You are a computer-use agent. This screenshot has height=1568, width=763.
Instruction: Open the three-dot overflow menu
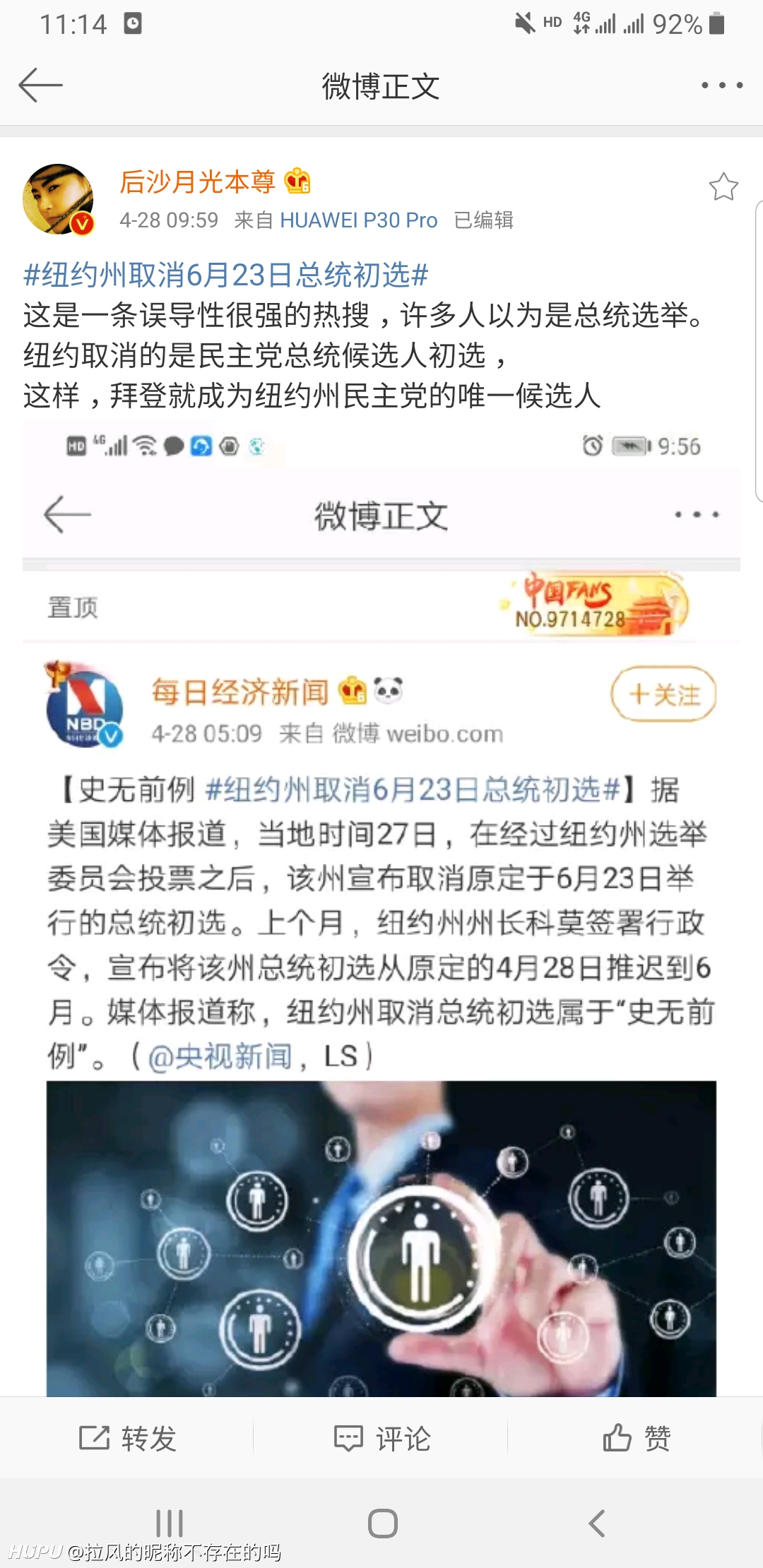(721, 85)
